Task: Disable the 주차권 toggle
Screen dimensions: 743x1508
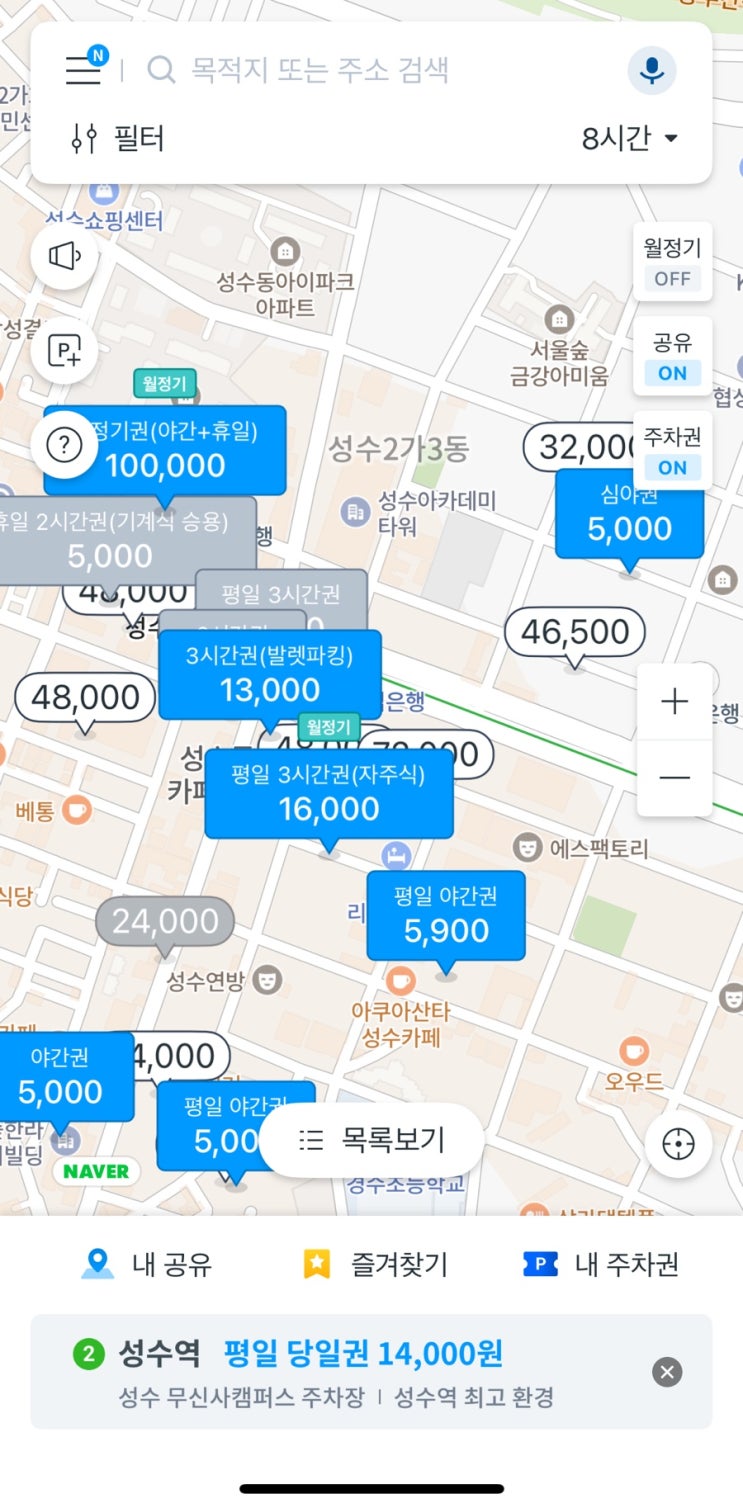Action: (672, 451)
